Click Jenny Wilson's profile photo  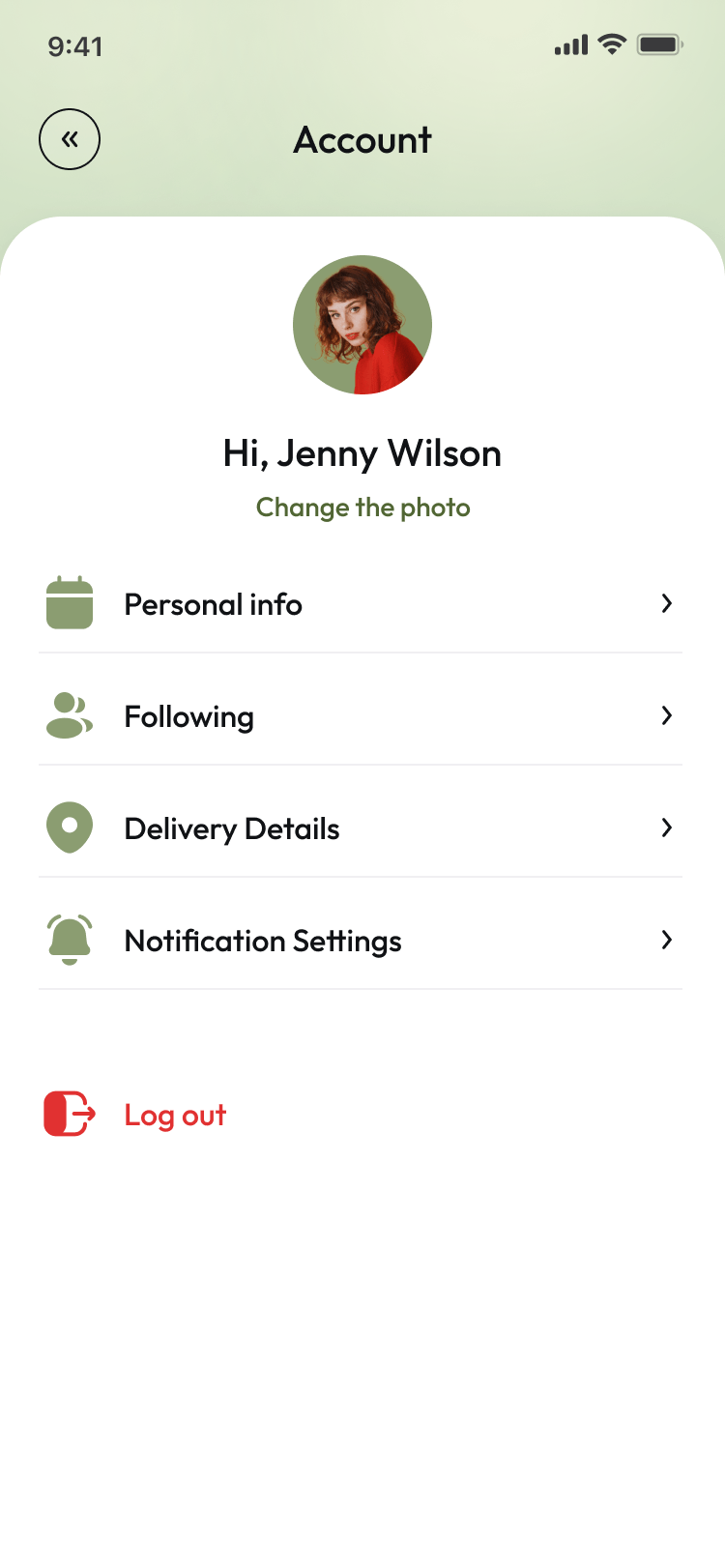(362, 326)
